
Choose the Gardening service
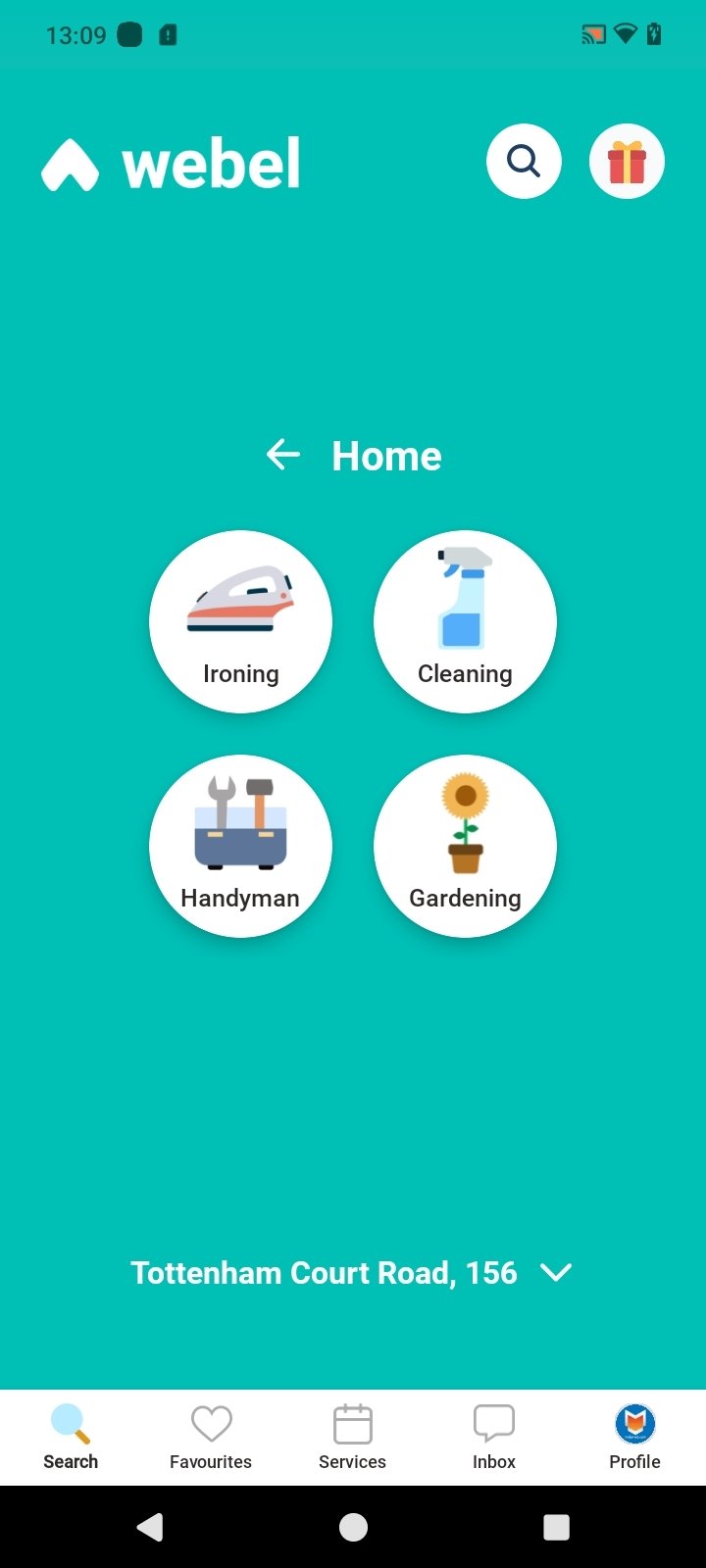[x=465, y=846]
